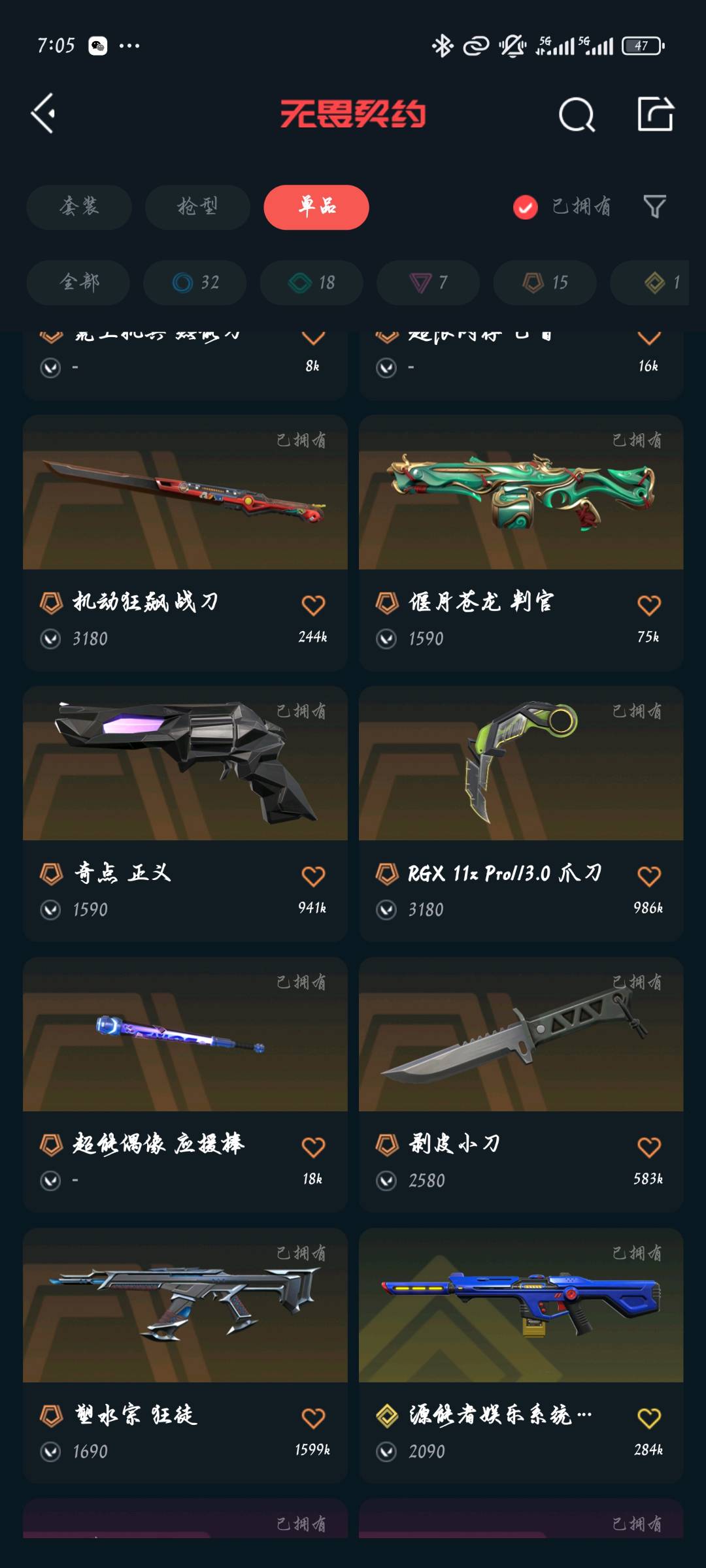Filter by the green tier chip 18
706x1568 pixels.
312,282
